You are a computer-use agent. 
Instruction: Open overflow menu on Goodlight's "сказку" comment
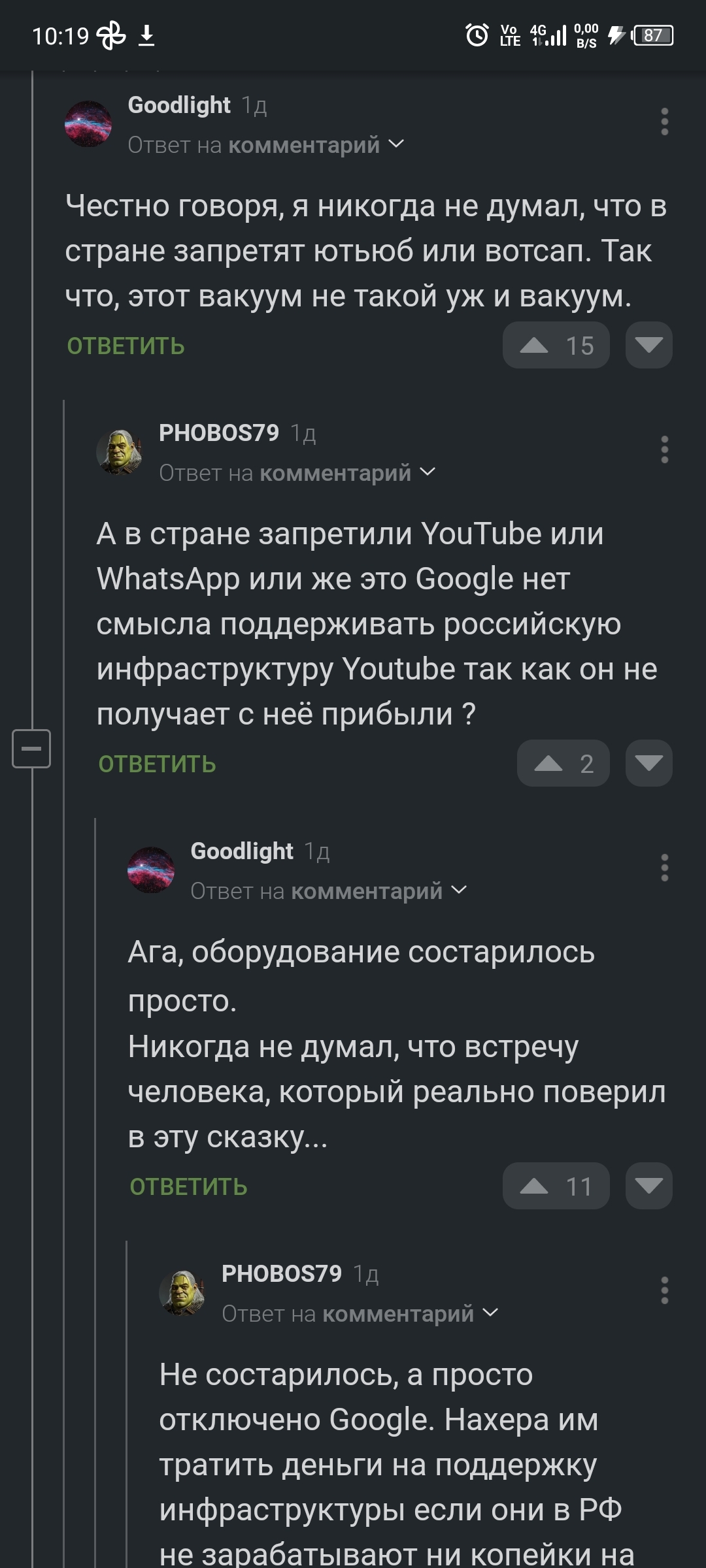[664, 868]
